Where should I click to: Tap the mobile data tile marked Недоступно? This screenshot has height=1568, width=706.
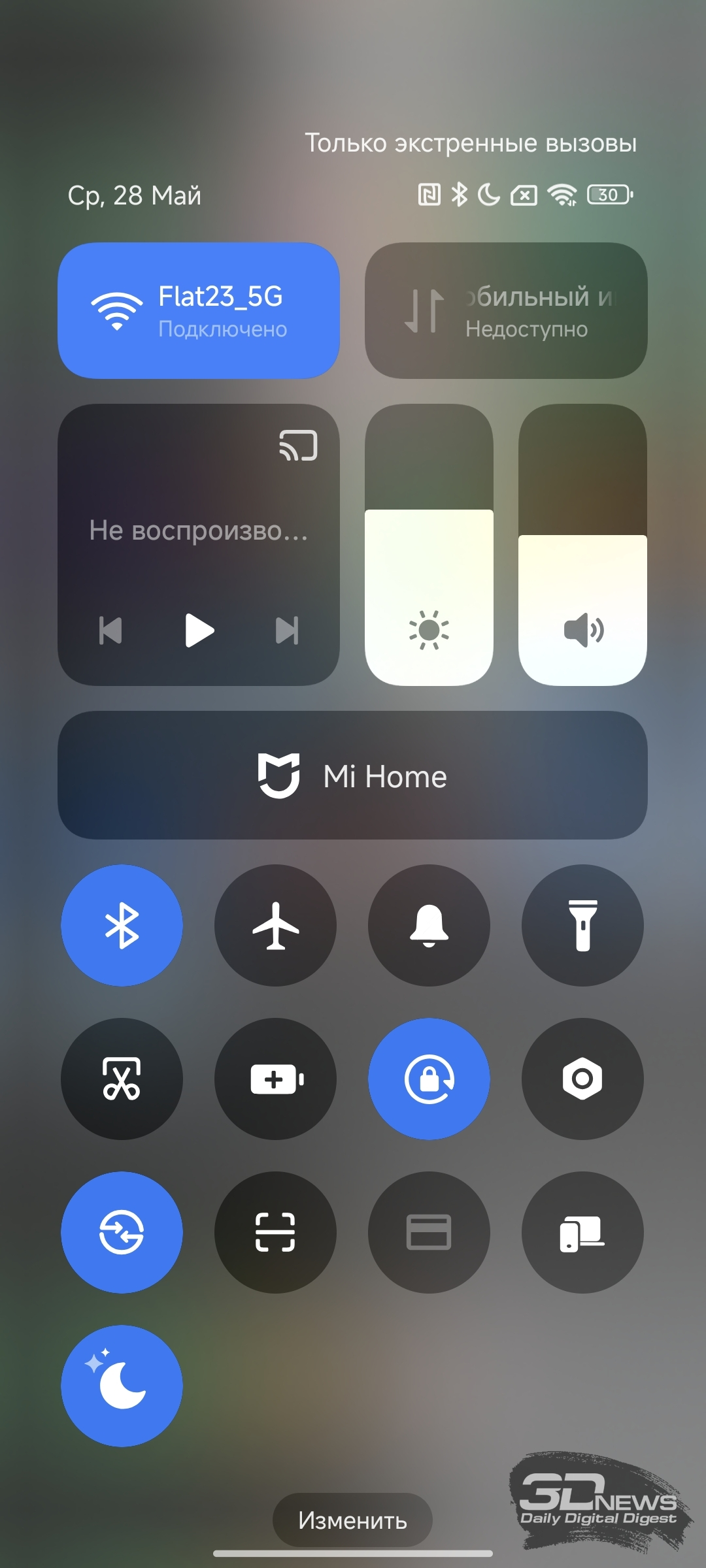click(x=506, y=310)
